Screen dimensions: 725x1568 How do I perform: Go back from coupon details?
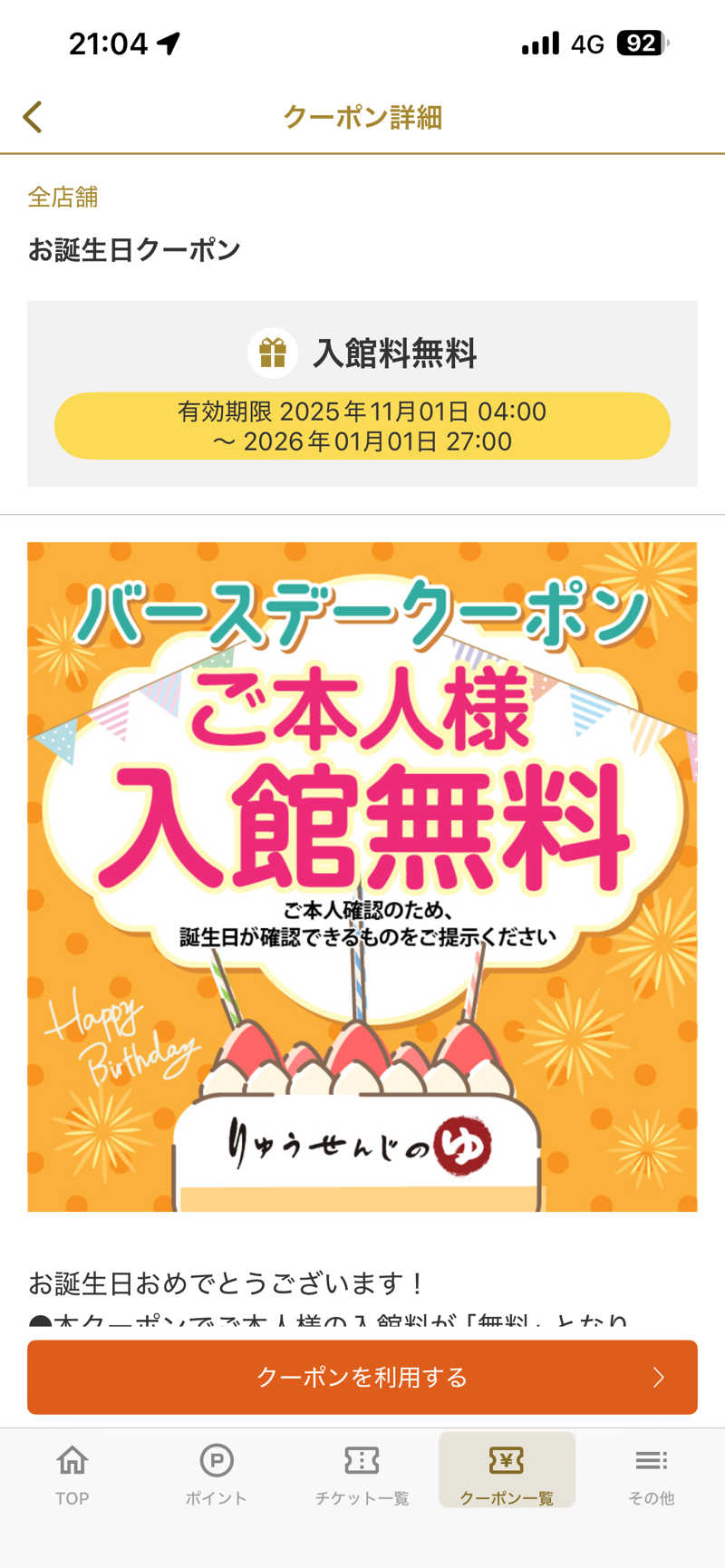(33, 117)
